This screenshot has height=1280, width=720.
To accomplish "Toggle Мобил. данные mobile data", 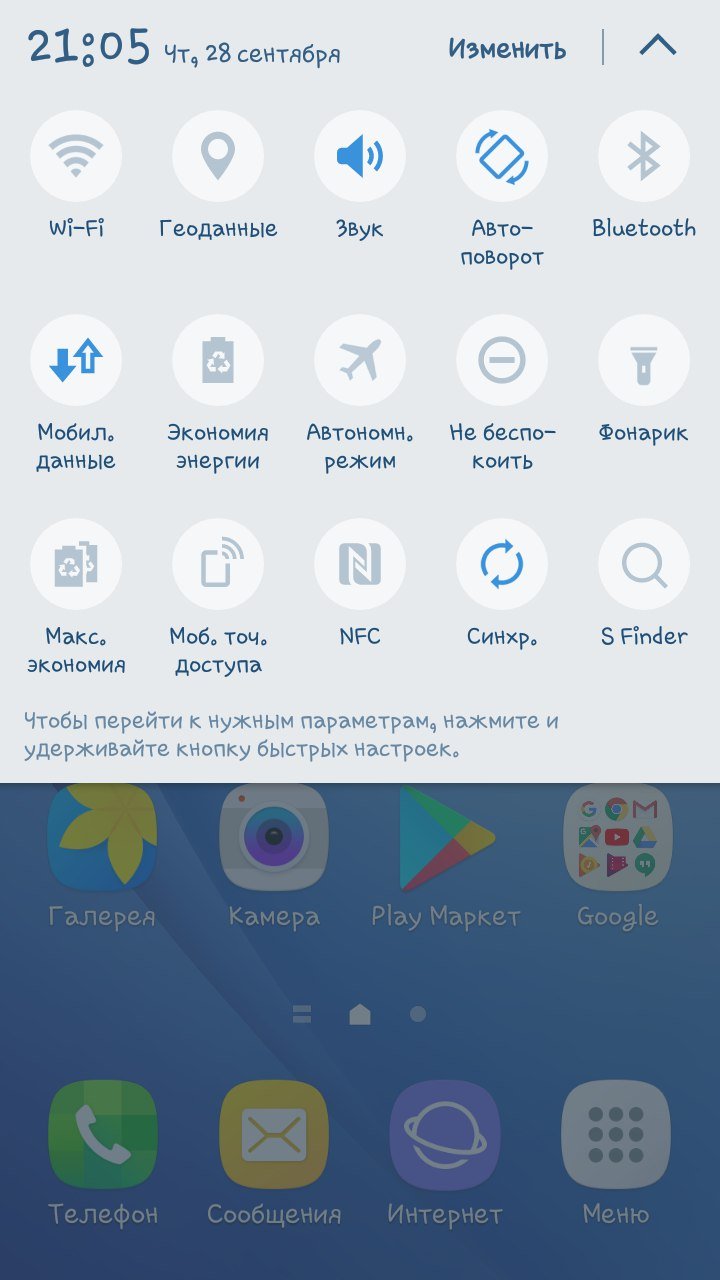I will coord(76,361).
